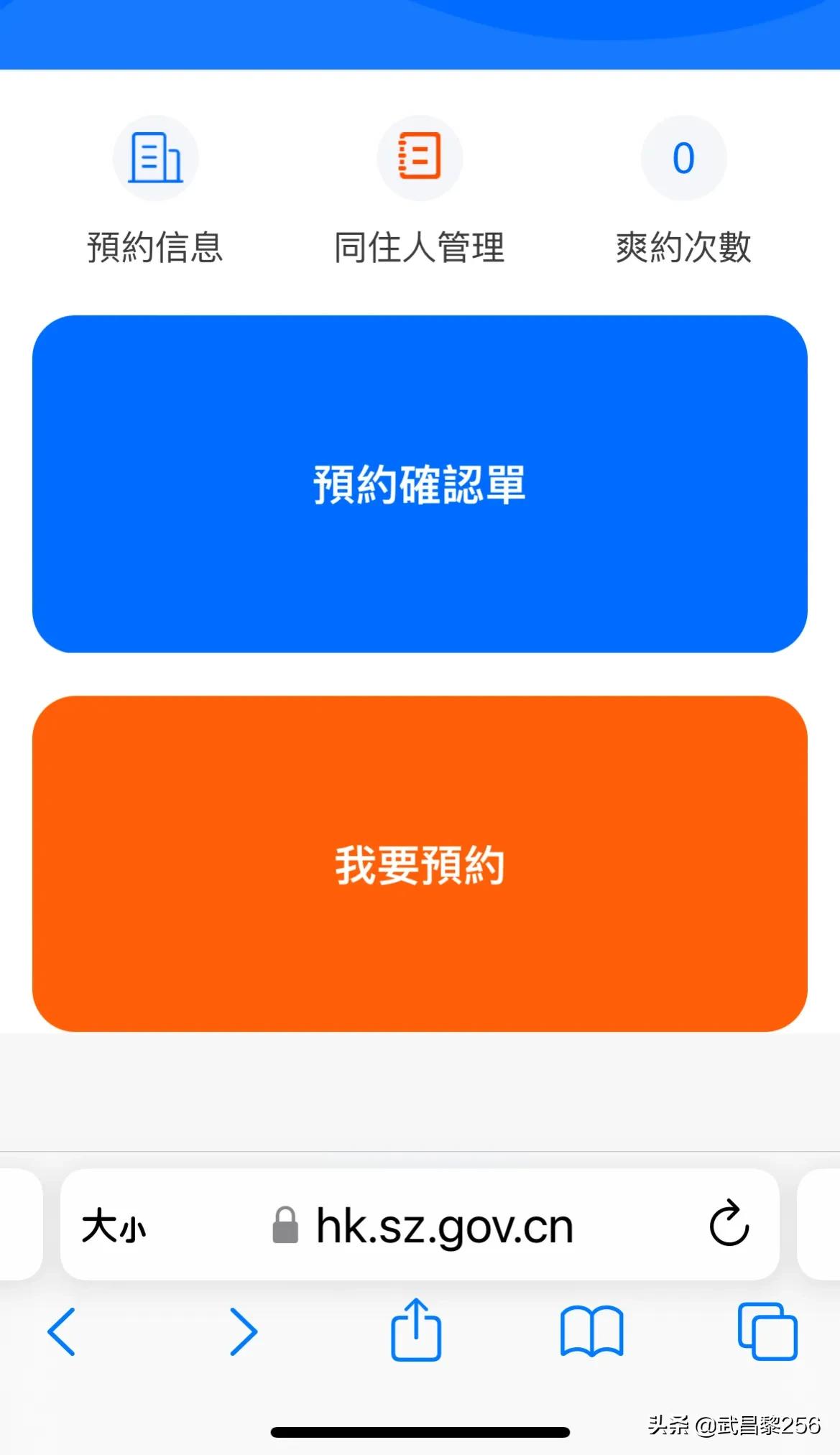840x1455 pixels.
Task: Tap the 爽約次數 text label
Action: coord(683,248)
